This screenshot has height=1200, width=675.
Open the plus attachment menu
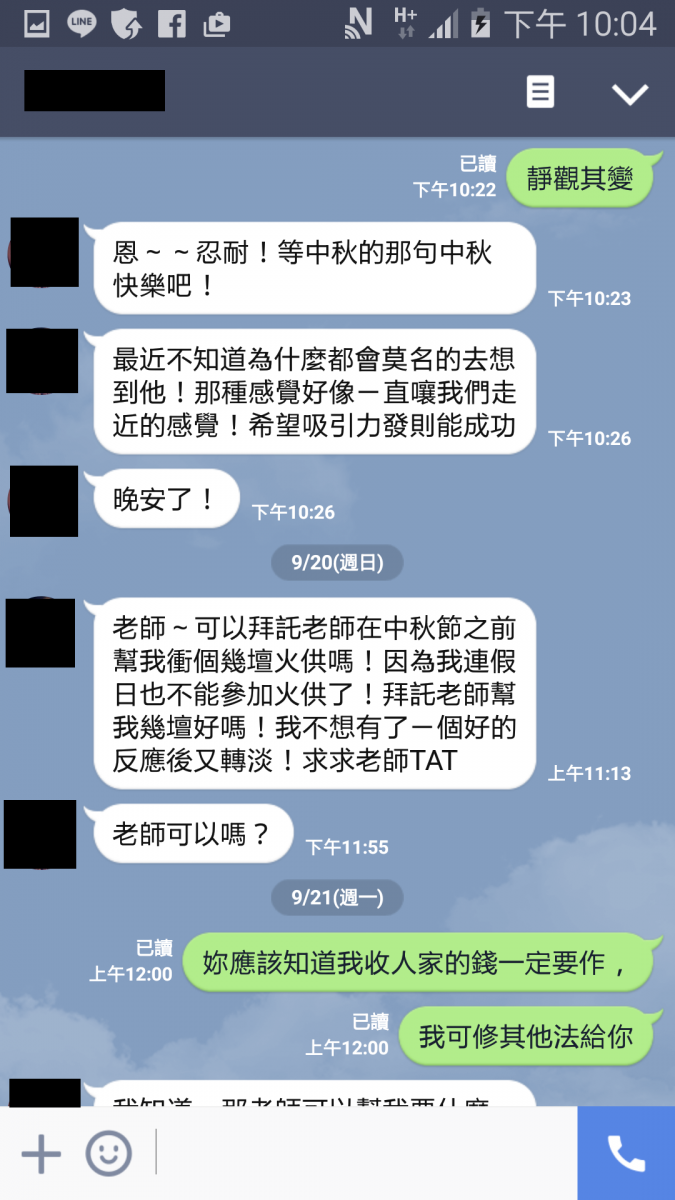[x=41, y=1153]
